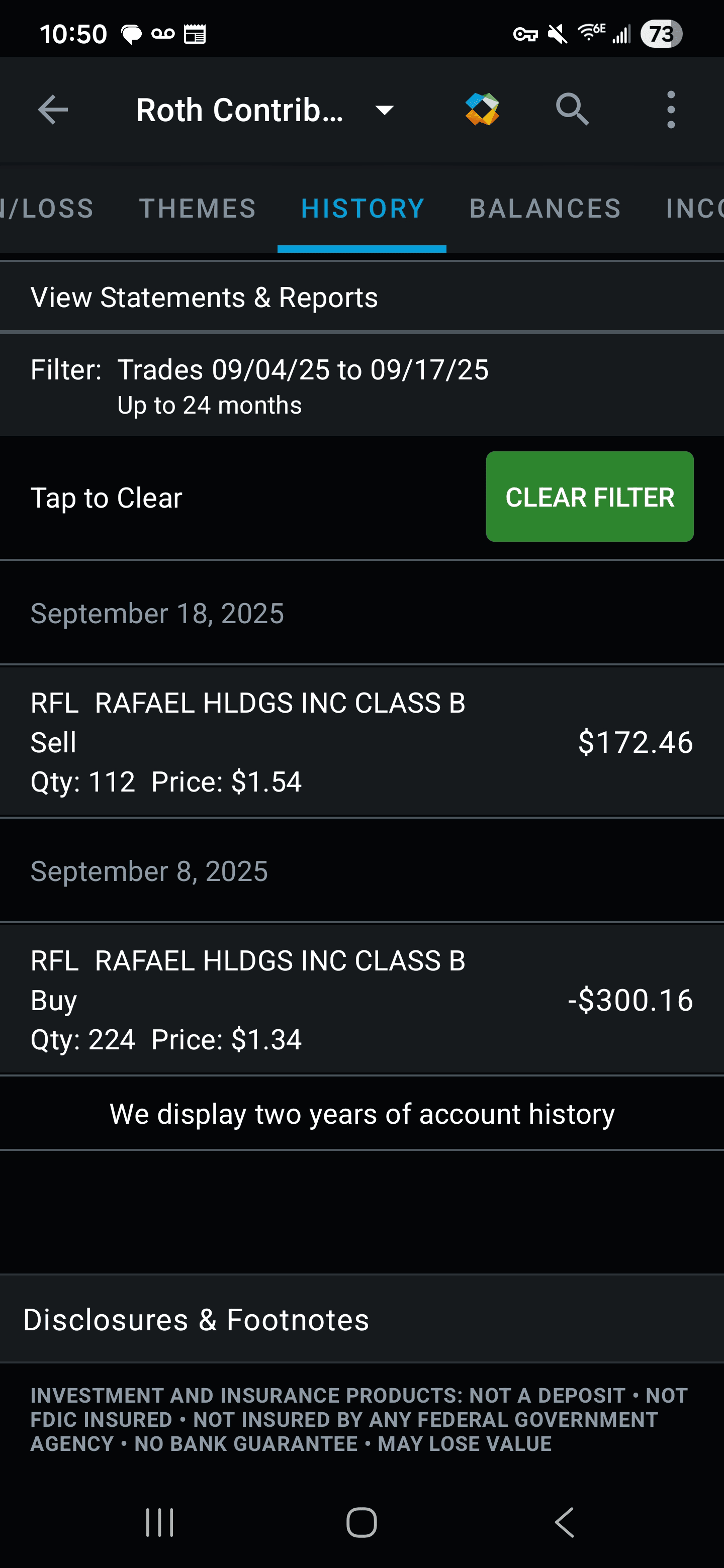Select the History tab
Viewport: 724px width, 1568px height.
[x=363, y=209]
